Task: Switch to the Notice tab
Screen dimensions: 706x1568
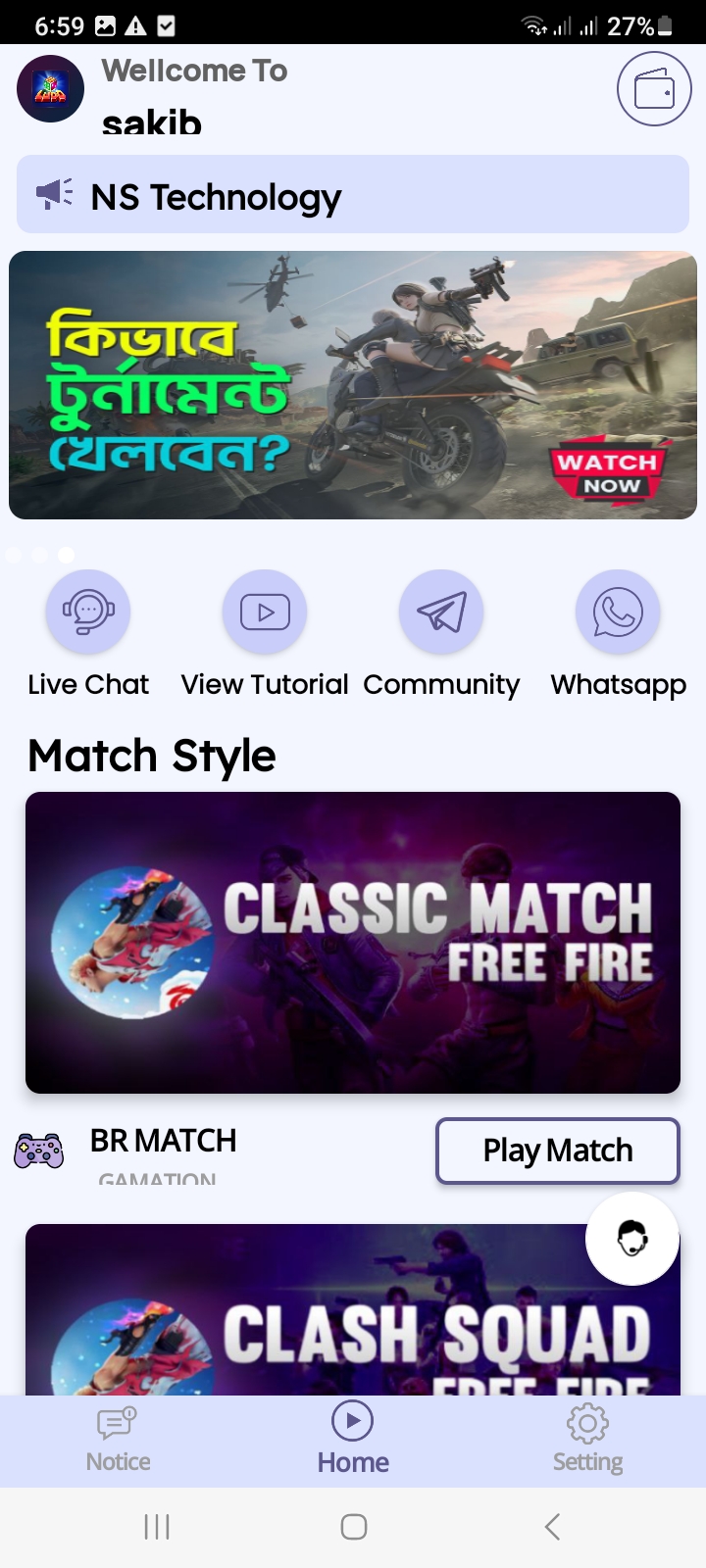Action: 118,1441
